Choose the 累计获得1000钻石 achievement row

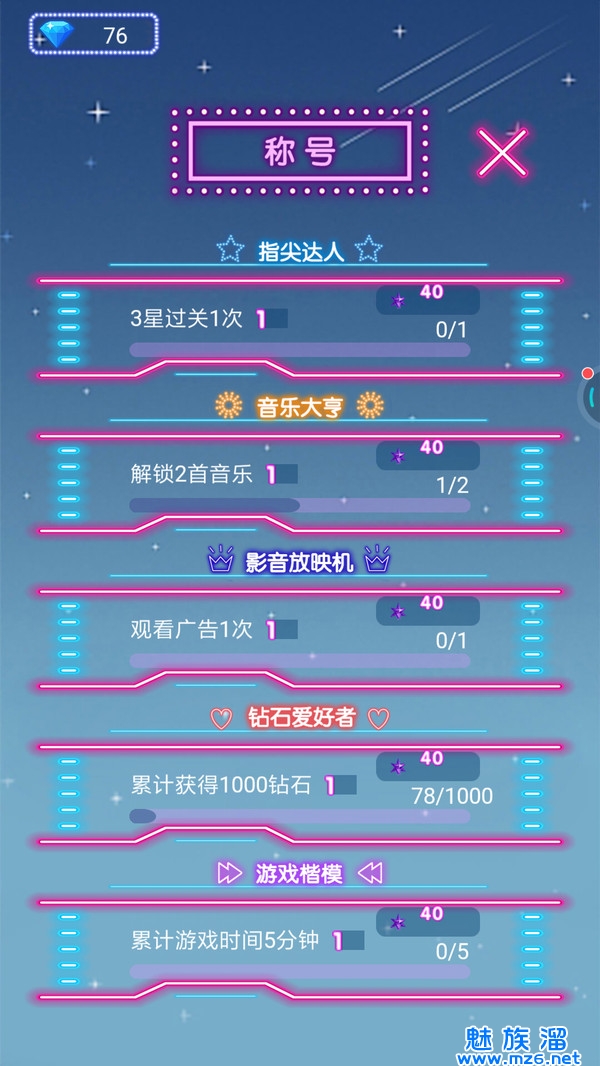coord(300,793)
